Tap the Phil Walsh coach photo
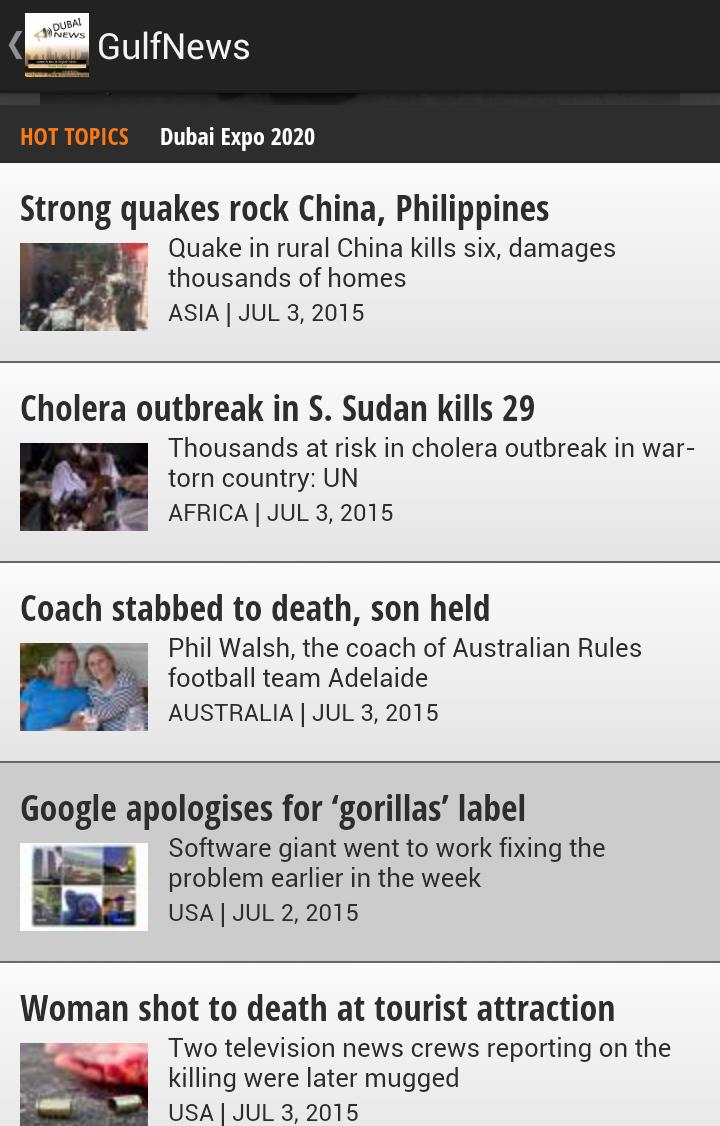The width and height of the screenshot is (720, 1126). [84, 686]
